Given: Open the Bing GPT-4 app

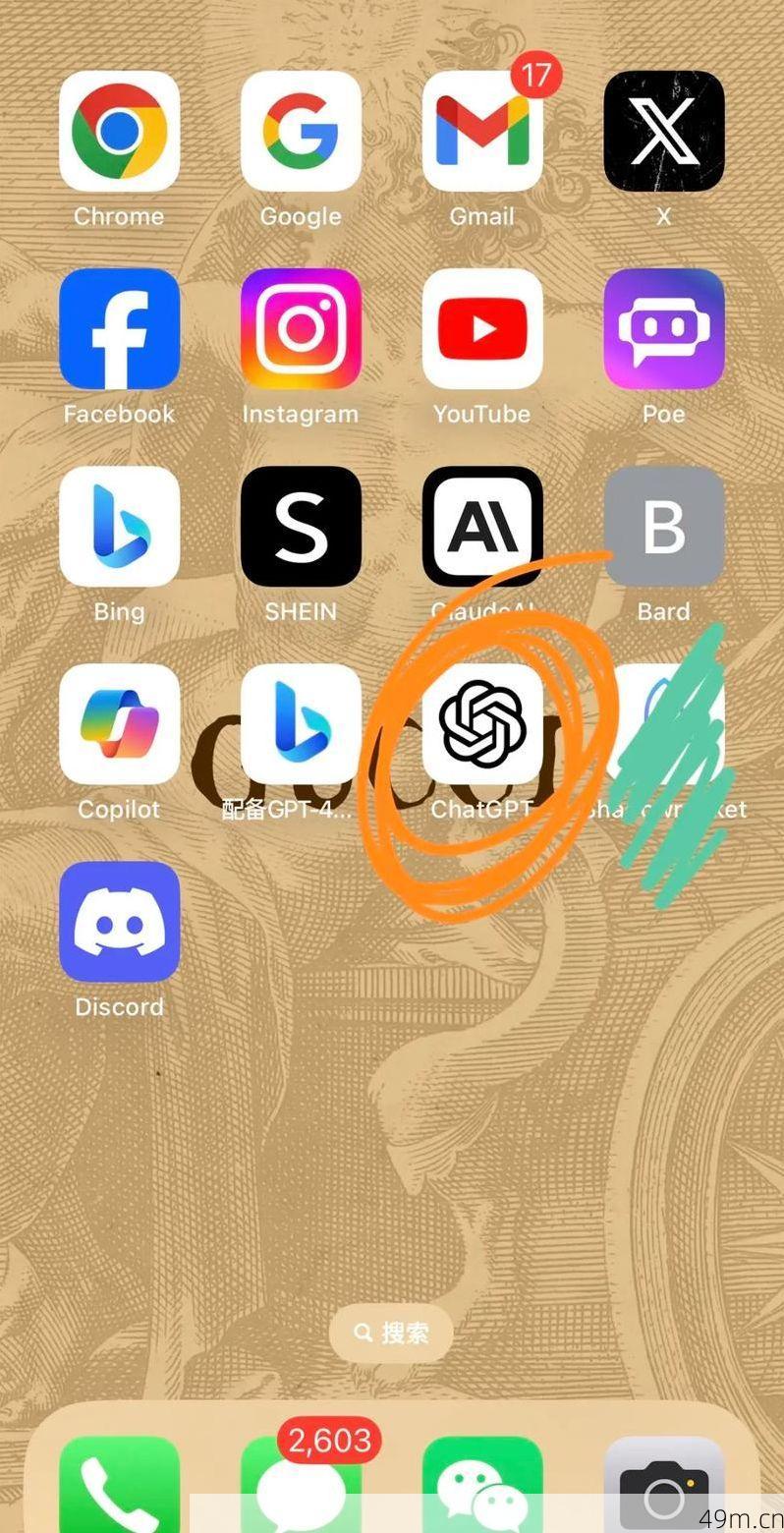Looking at the screenshot, I should tap(301, 724).
